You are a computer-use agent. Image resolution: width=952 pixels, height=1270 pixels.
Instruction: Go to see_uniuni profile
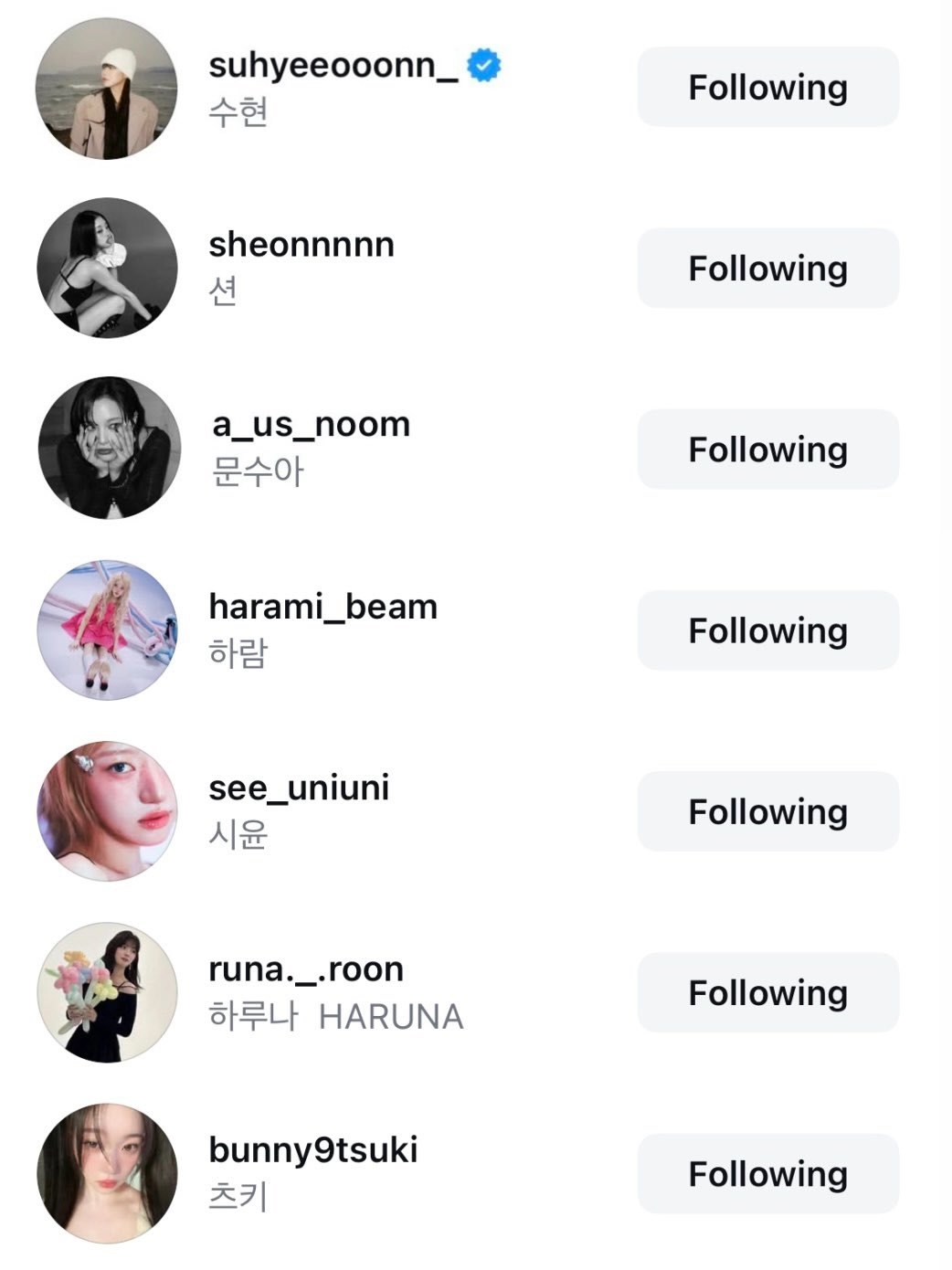click(299, 788)
